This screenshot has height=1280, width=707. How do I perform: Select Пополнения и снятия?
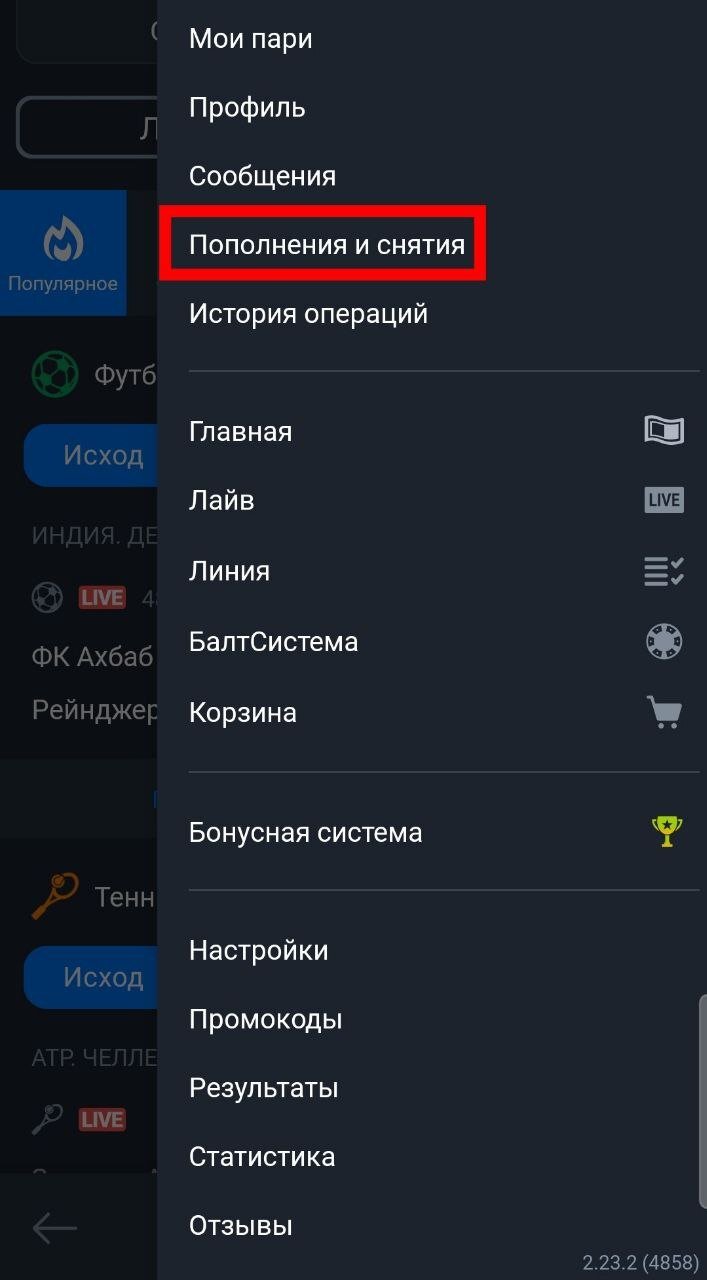327,244
